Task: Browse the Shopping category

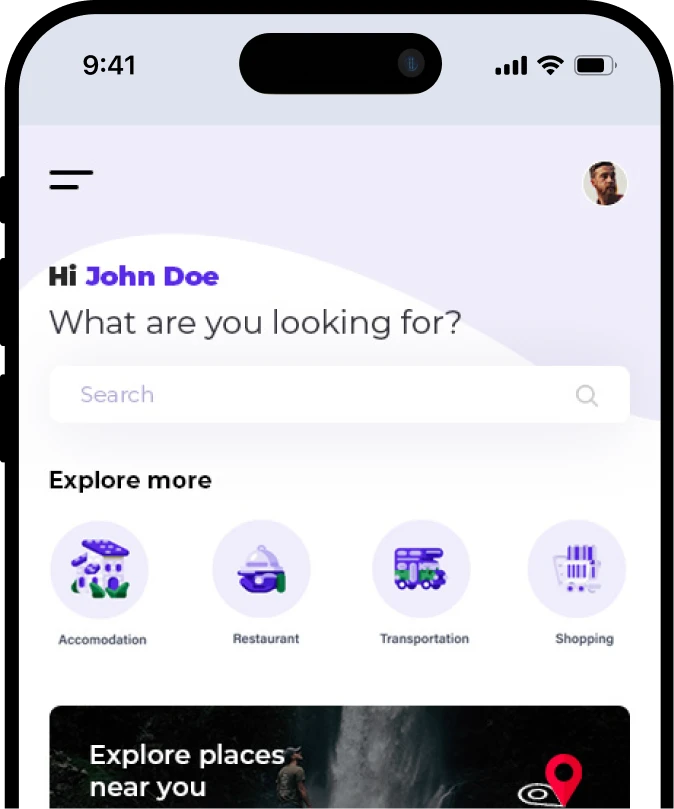Action: pyautogui.click(x=577, y=570)
